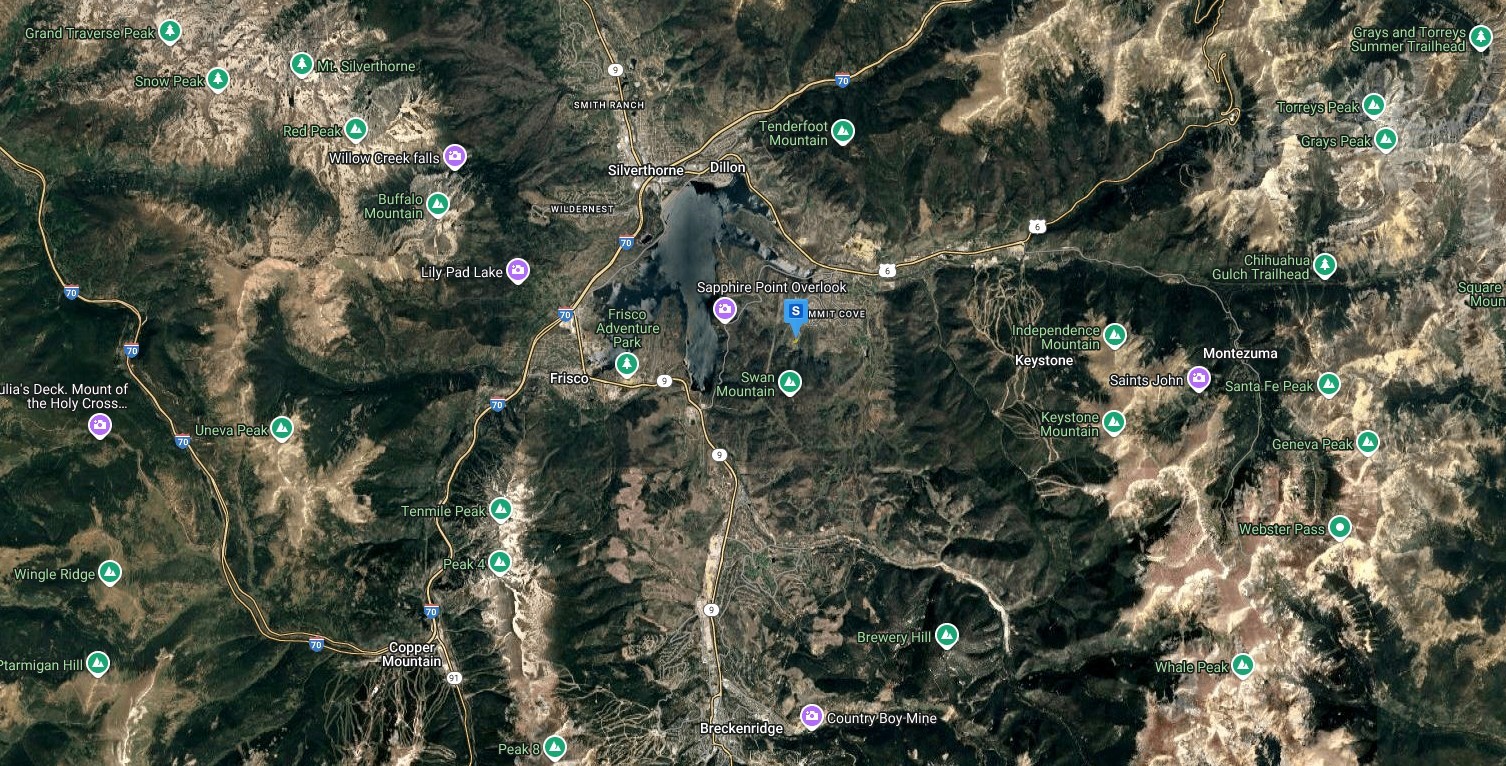This screenshot has width=1506, height=766.
Task: Open Buffalo Mountain peak pin
Action: point(437,204)
